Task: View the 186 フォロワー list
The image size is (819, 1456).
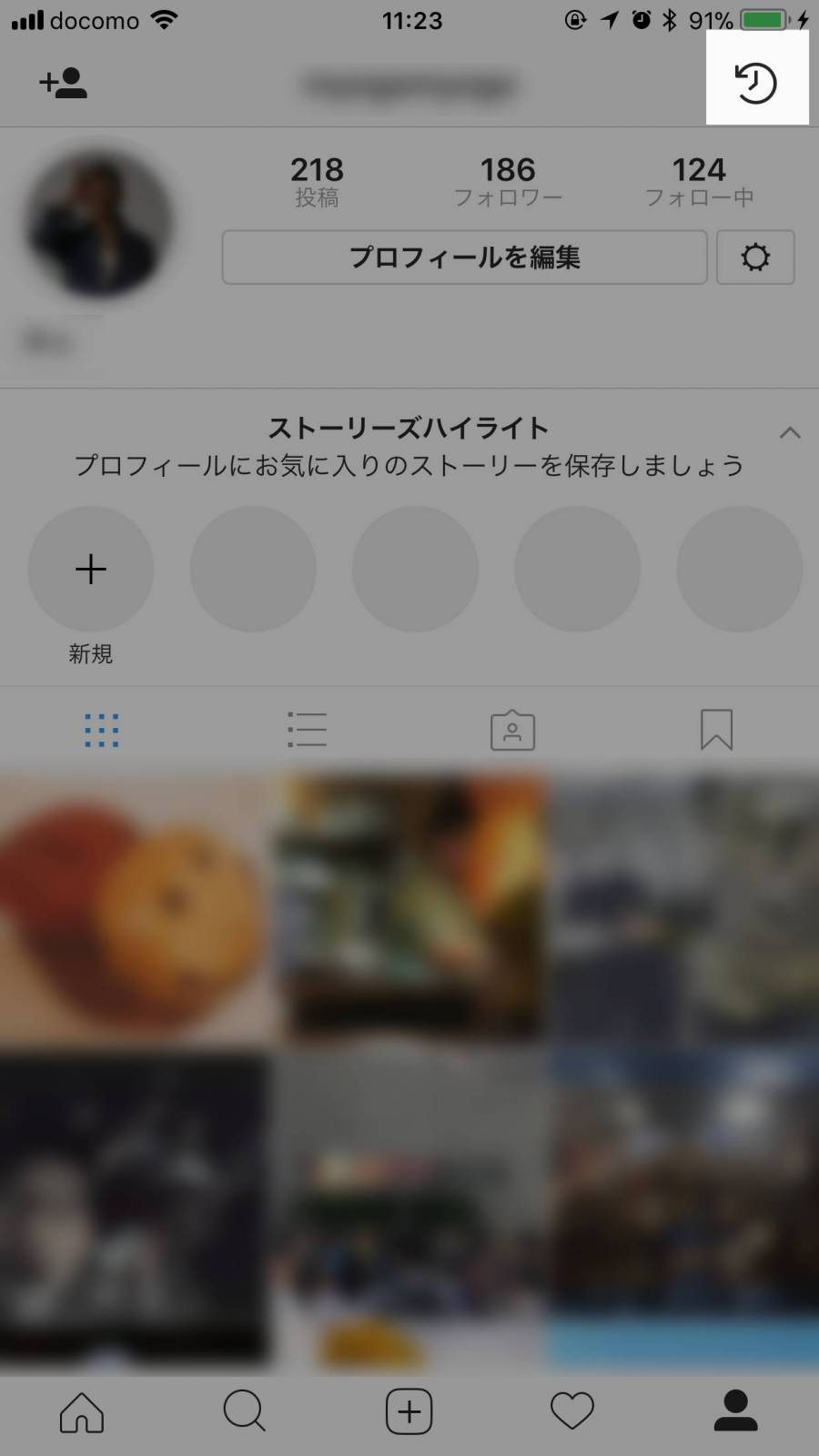Action: tap(508, 181)
